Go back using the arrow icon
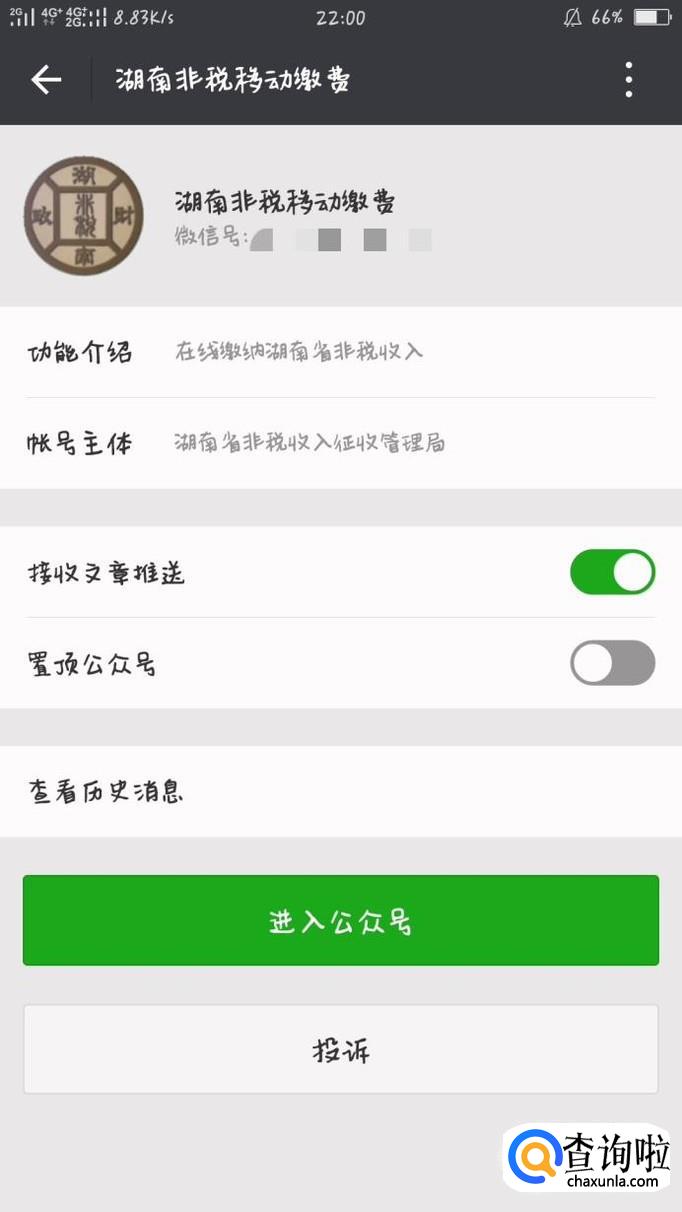 pos(46,80)
